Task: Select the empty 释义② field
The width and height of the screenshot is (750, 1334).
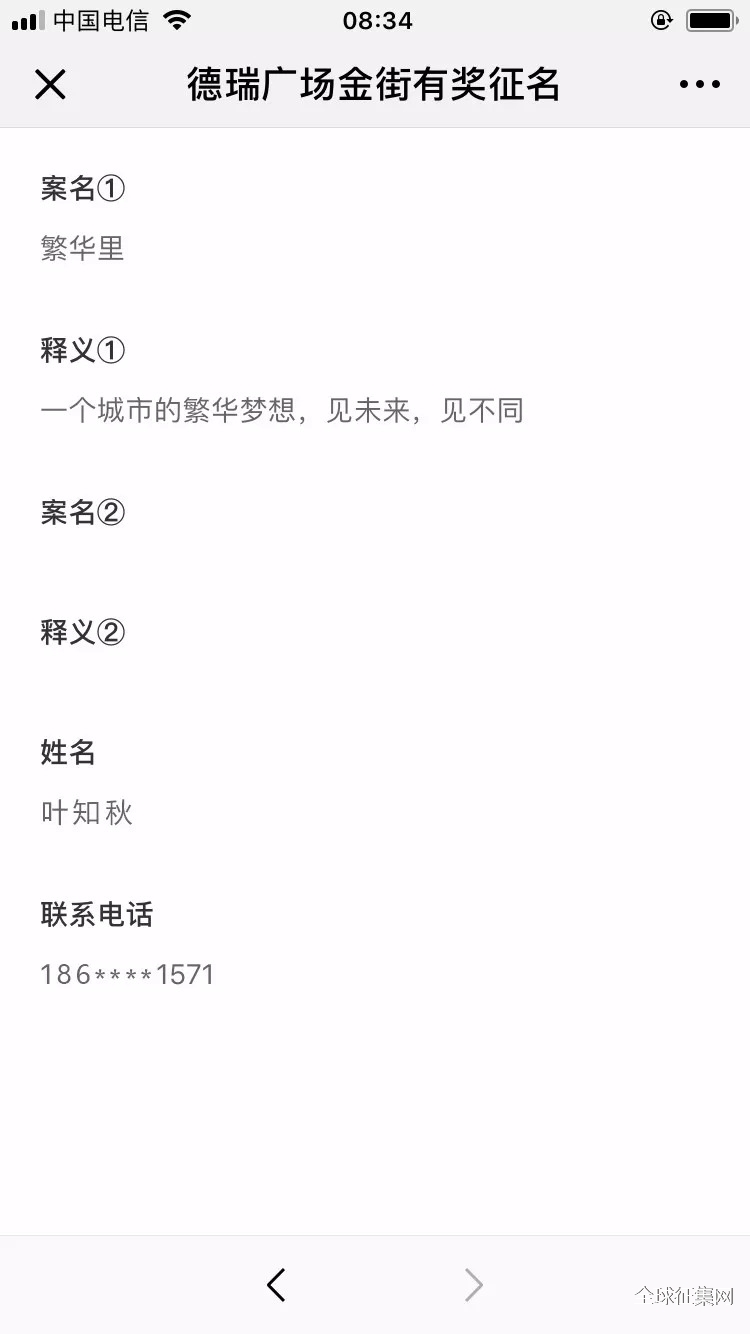Action: point(375,690)
